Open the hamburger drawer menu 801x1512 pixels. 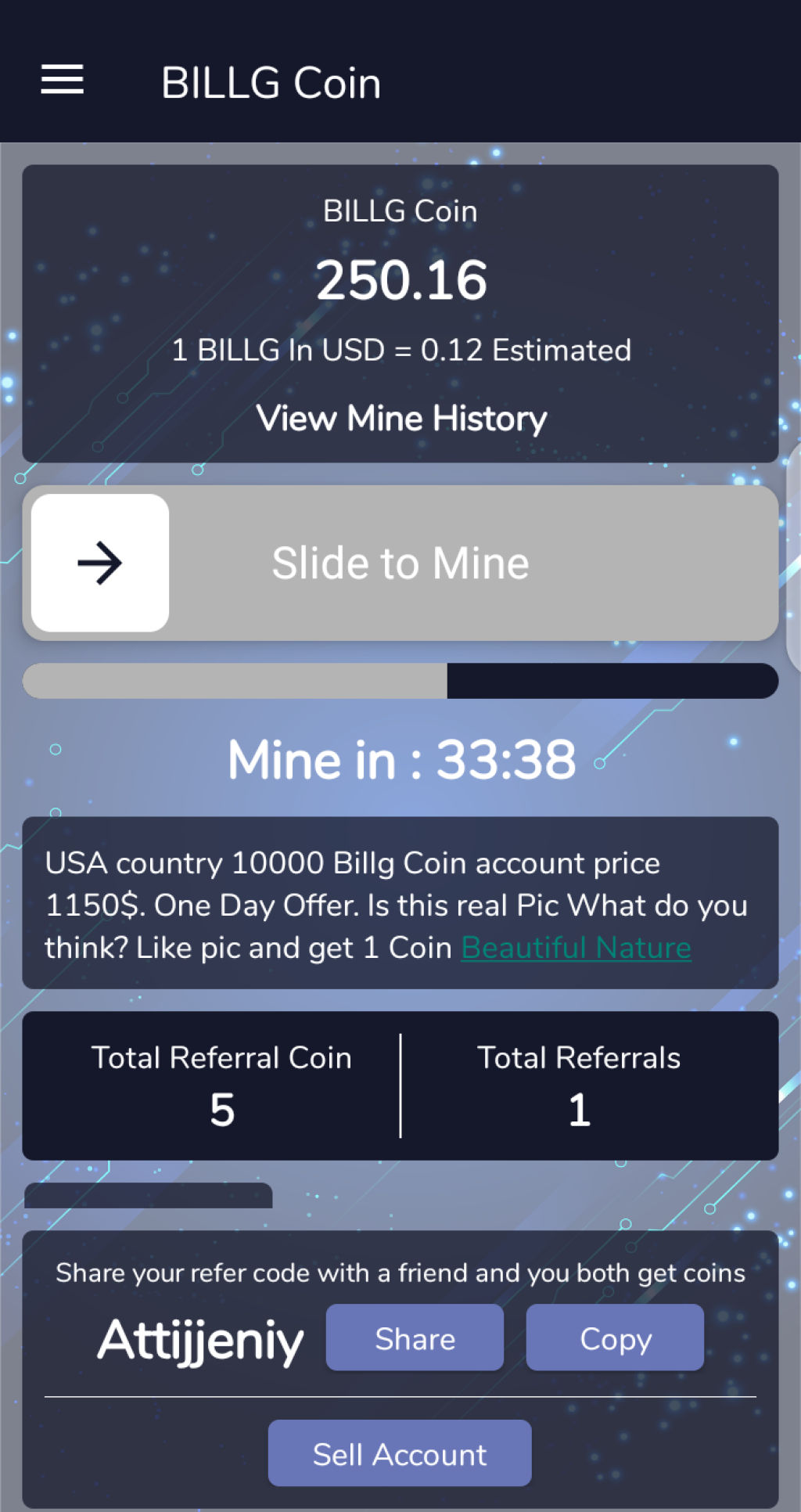coord(63,80)
